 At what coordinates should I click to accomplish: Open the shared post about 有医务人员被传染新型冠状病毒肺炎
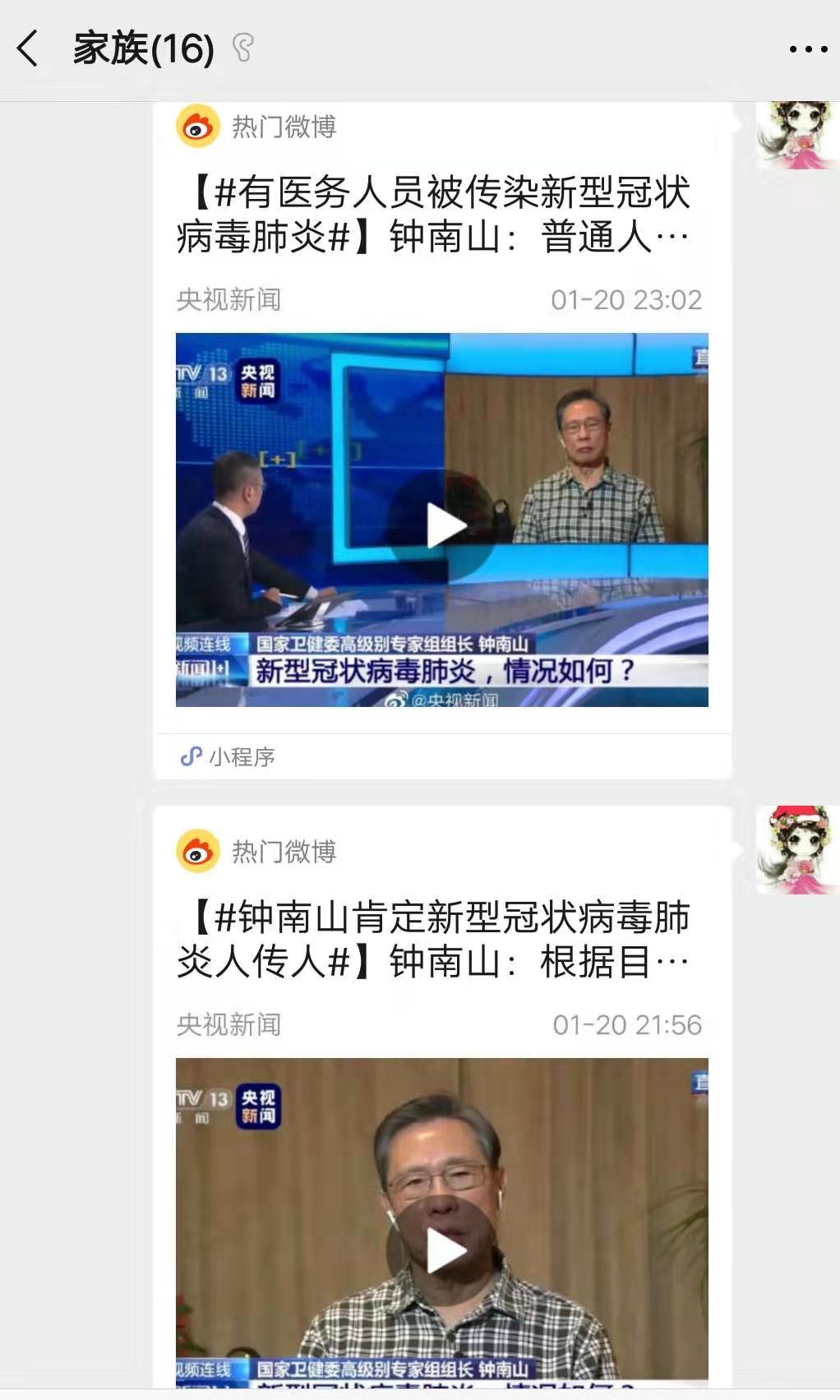[433, 215]
